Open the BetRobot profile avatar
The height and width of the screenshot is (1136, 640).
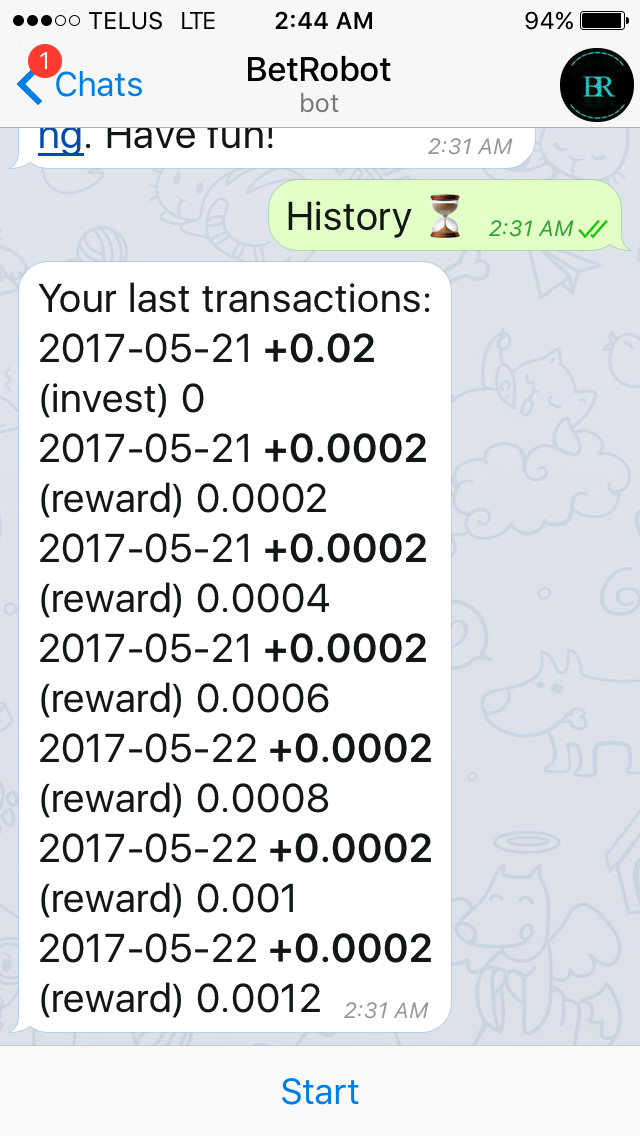597,85
